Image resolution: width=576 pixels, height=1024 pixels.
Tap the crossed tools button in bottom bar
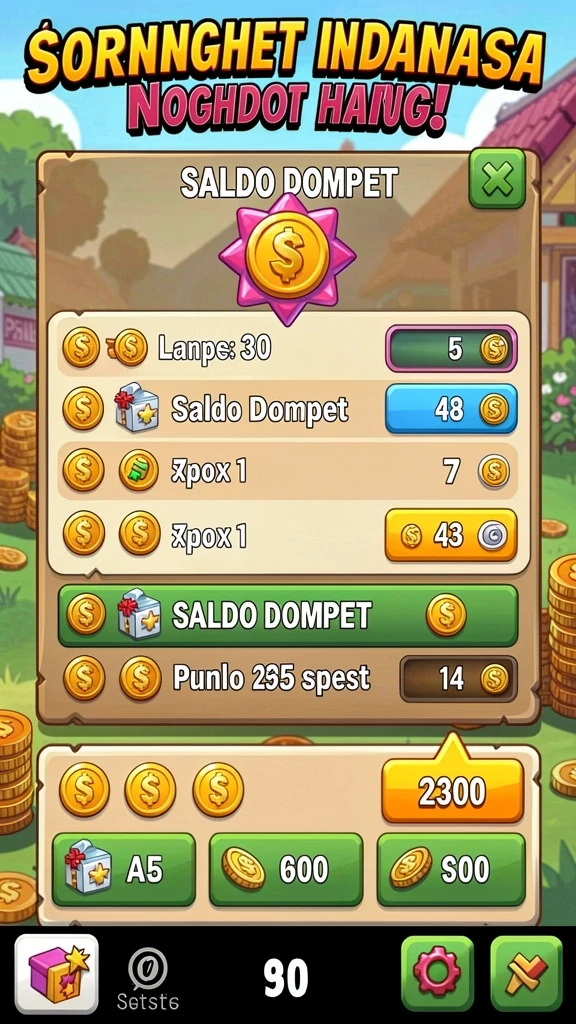tap(526, 974)
